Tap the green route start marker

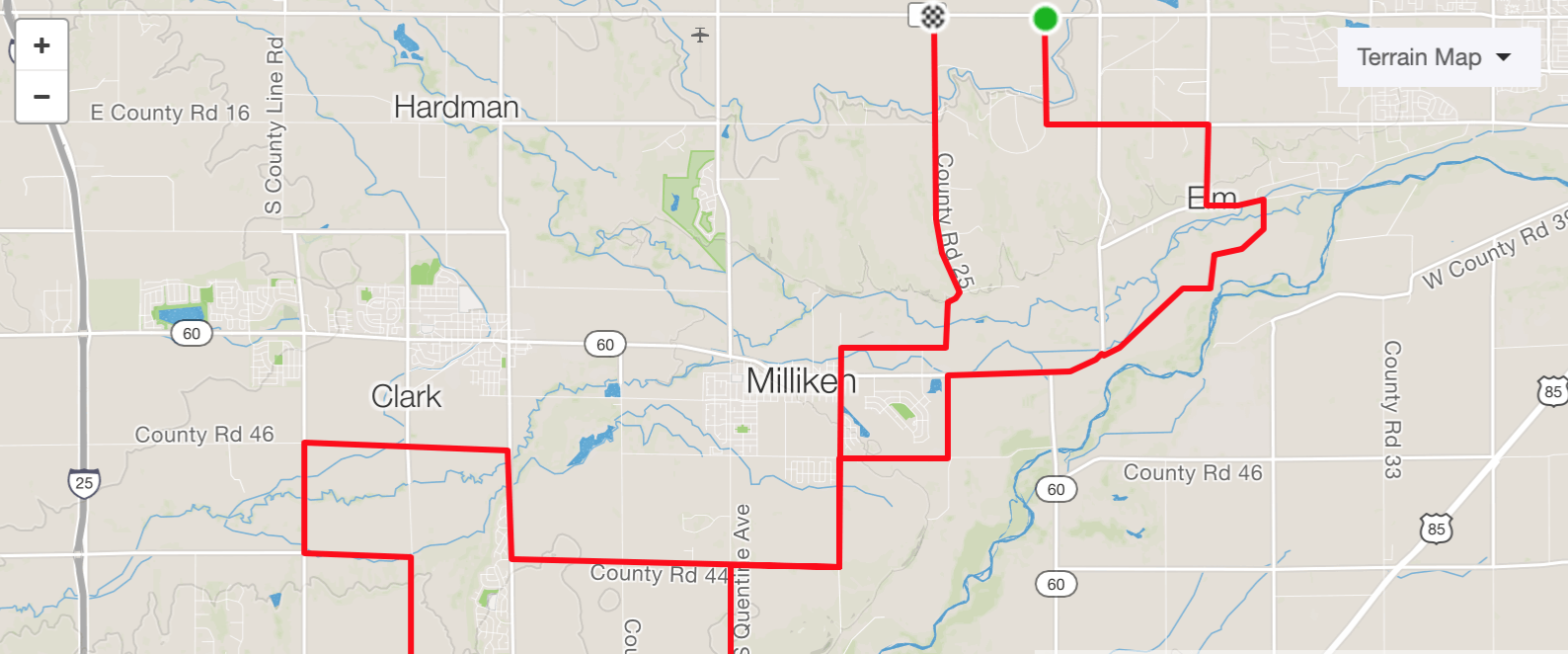pyautogui.click(x=1045, y=18)
